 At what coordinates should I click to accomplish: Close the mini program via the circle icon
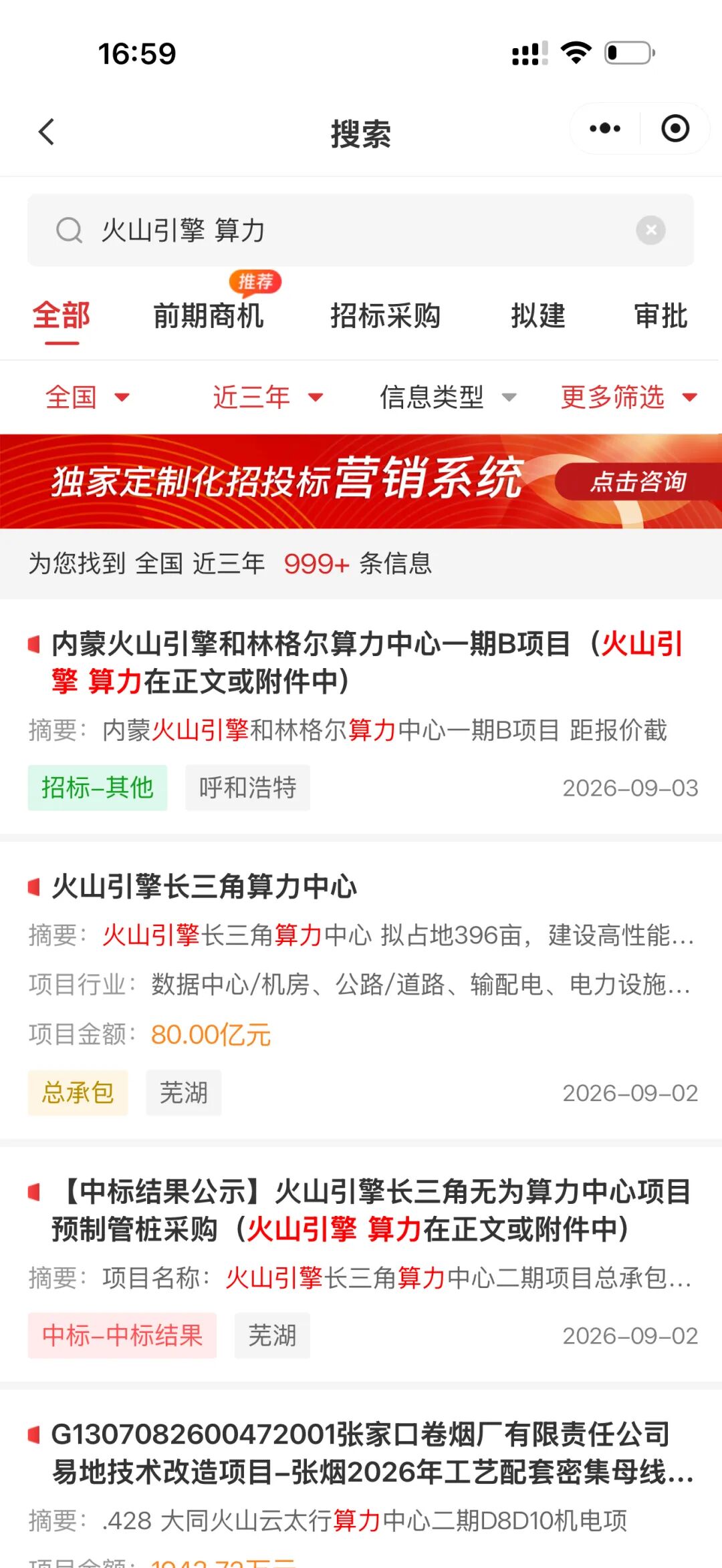(675, 128)
